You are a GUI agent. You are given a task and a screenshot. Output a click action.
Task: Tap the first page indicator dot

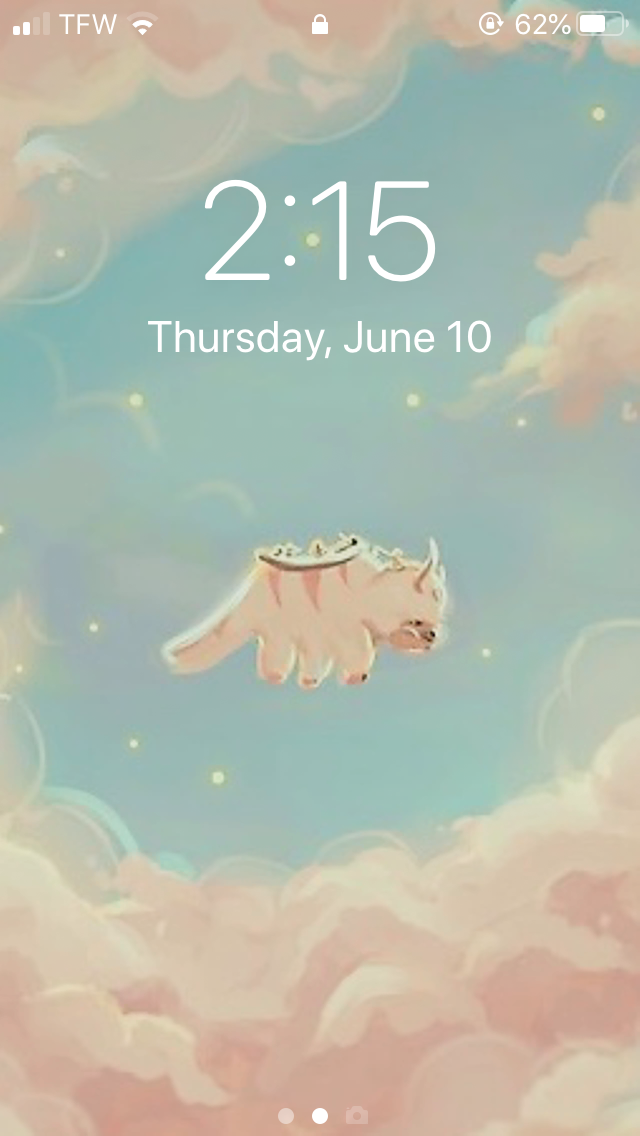click(x=286, y=1116)
